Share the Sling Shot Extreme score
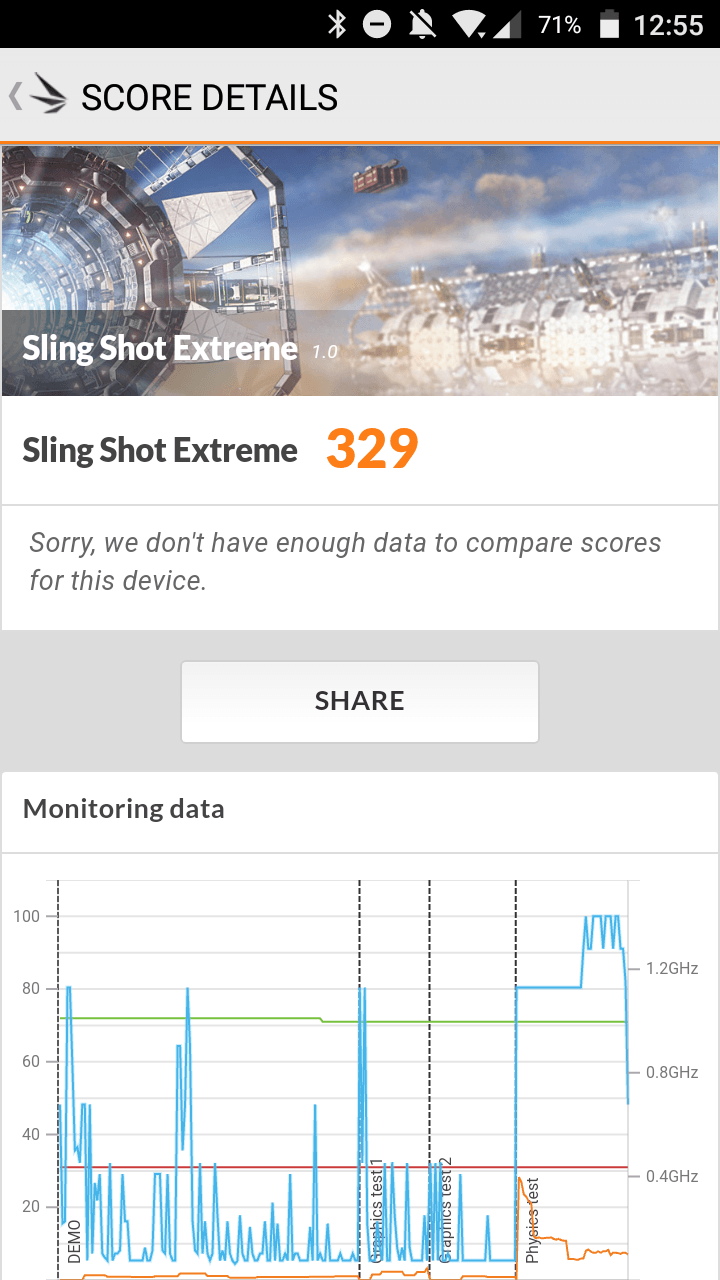This screenshot has width=720, height=1280. 360,701
